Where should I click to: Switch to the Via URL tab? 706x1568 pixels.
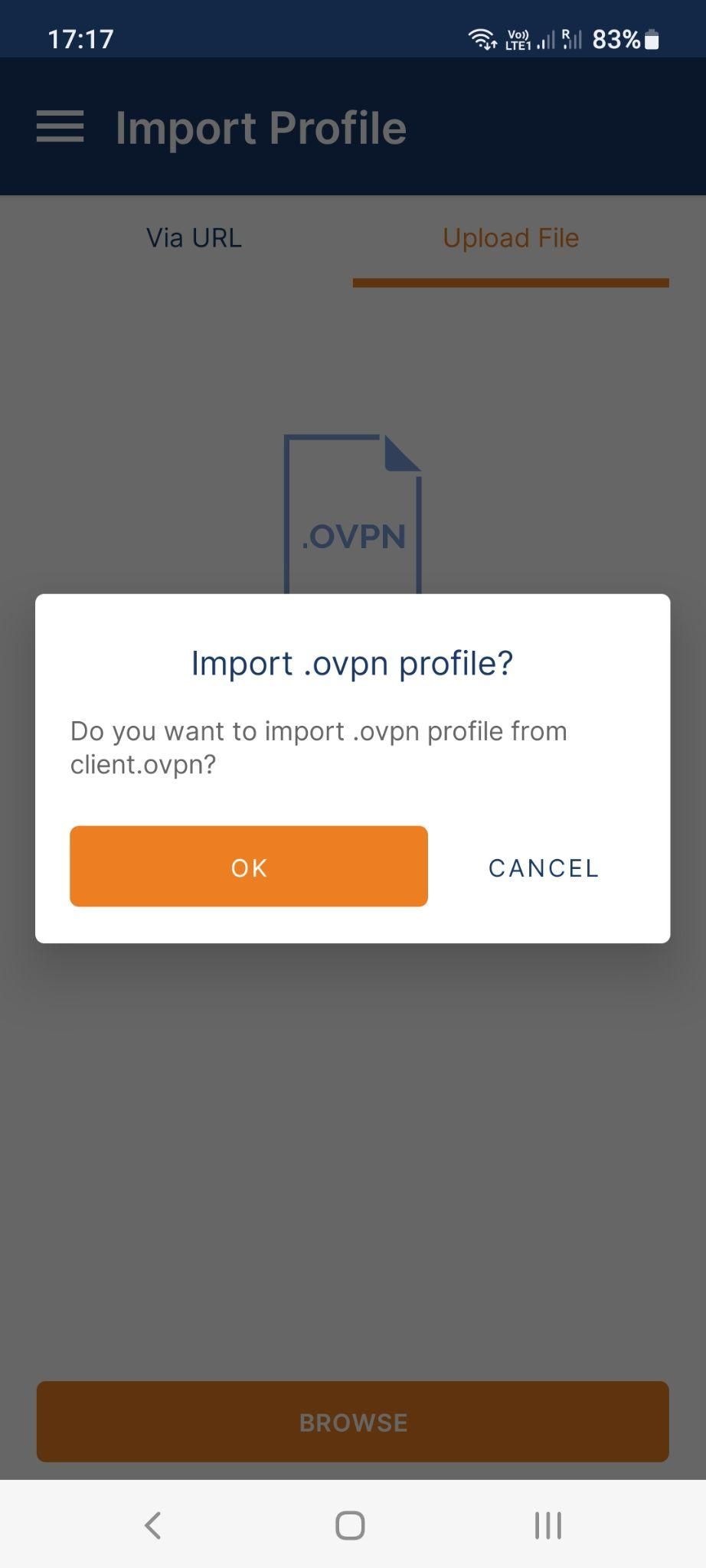(194, 238)
